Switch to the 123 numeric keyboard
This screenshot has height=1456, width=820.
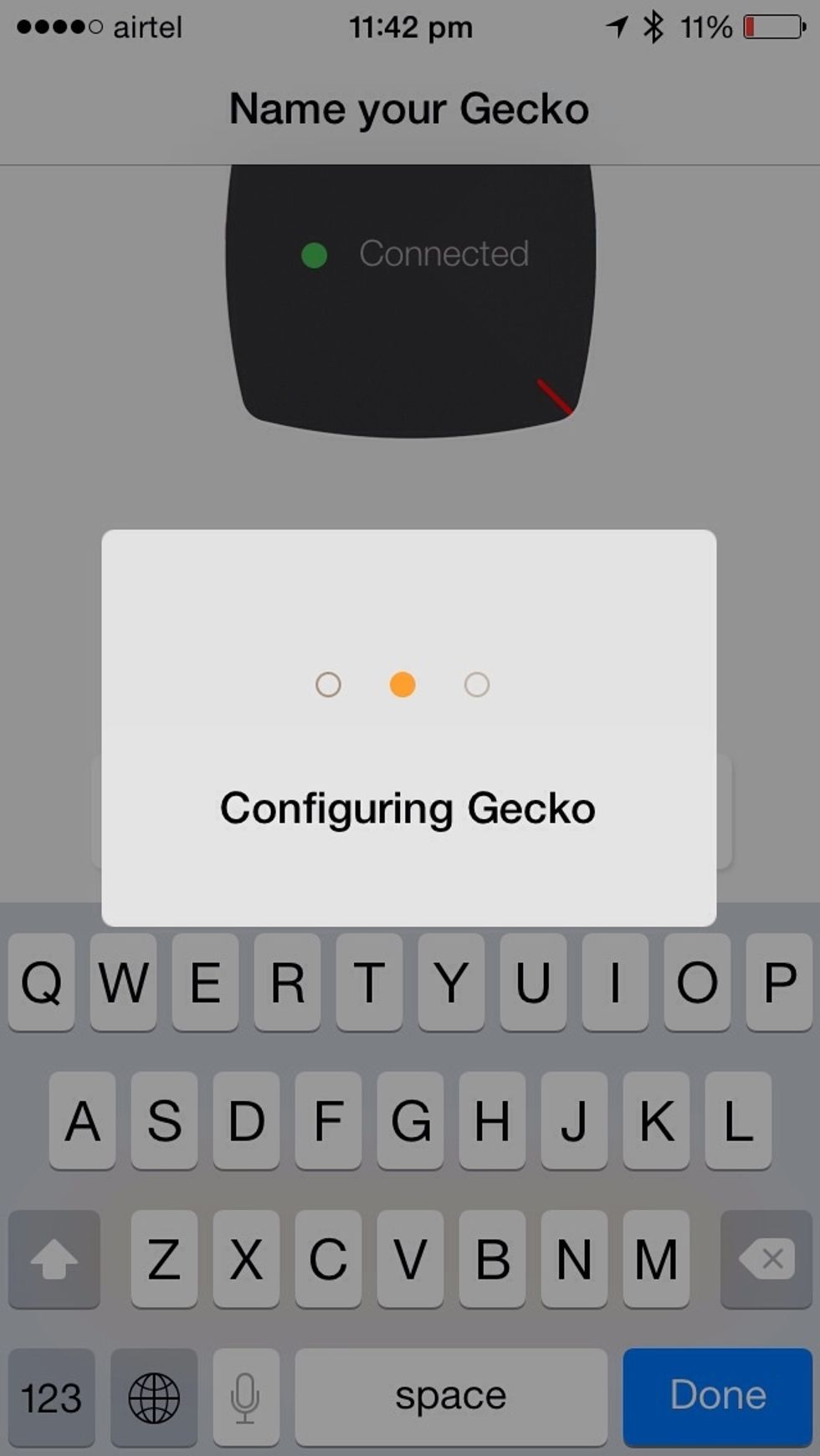(x=51, y=1397)
